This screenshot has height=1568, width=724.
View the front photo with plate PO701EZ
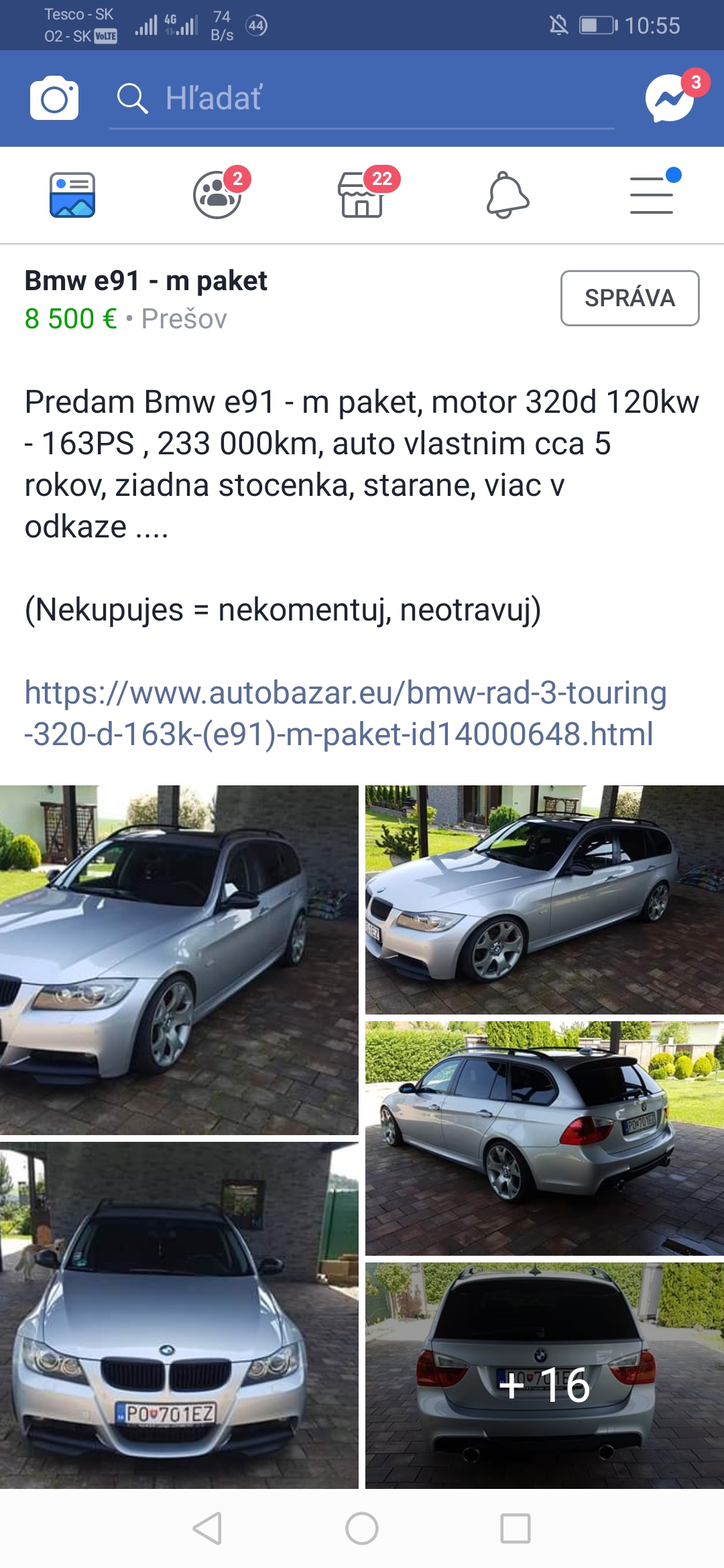(x=179, y=1315)
